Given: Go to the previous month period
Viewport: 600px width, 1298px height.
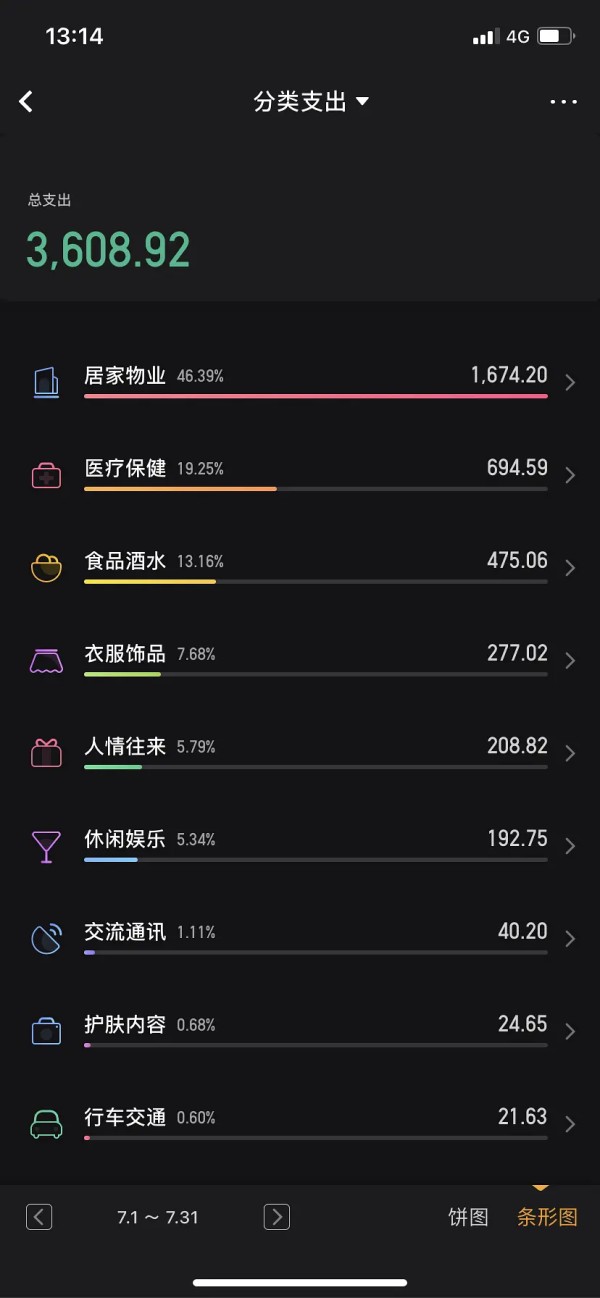Looking at the screenshot, I should coord(39,1217).
